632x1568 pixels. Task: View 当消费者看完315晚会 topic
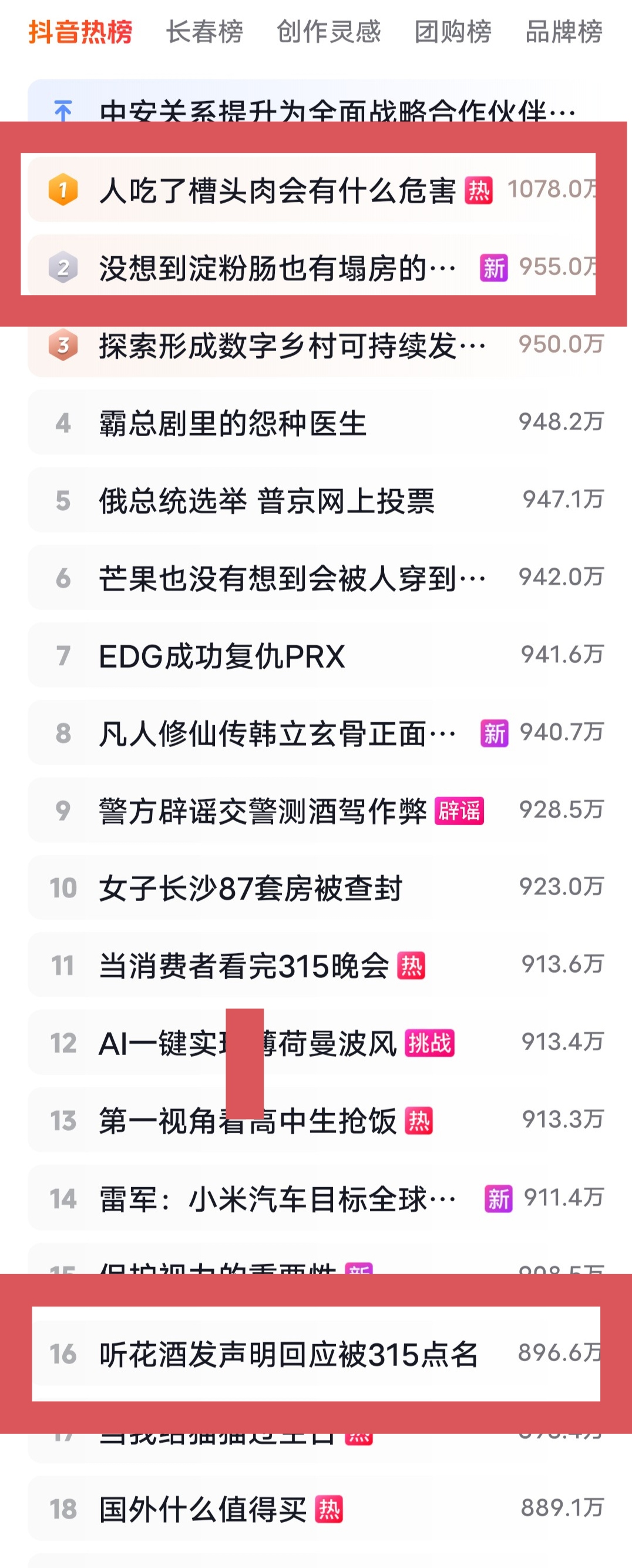click(x=243, y=966)
